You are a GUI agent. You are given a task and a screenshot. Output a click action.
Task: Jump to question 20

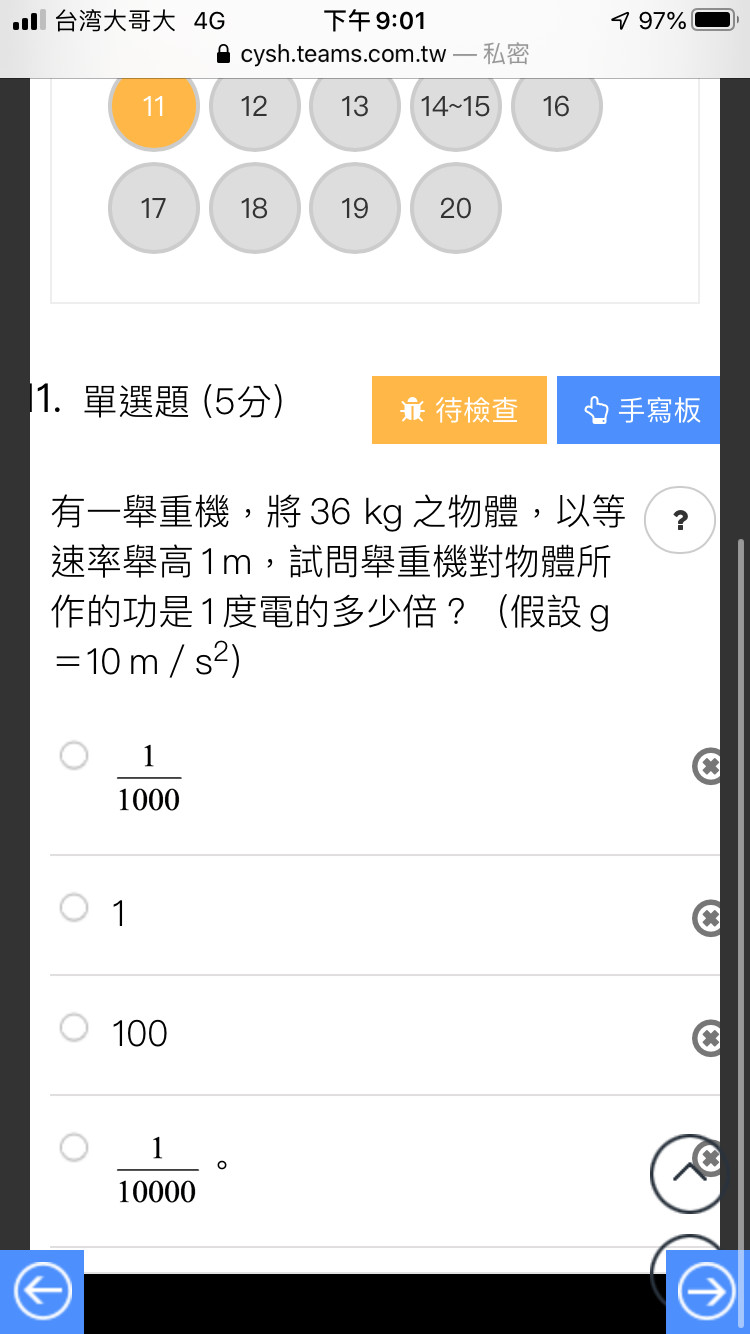tap(455, 208)
